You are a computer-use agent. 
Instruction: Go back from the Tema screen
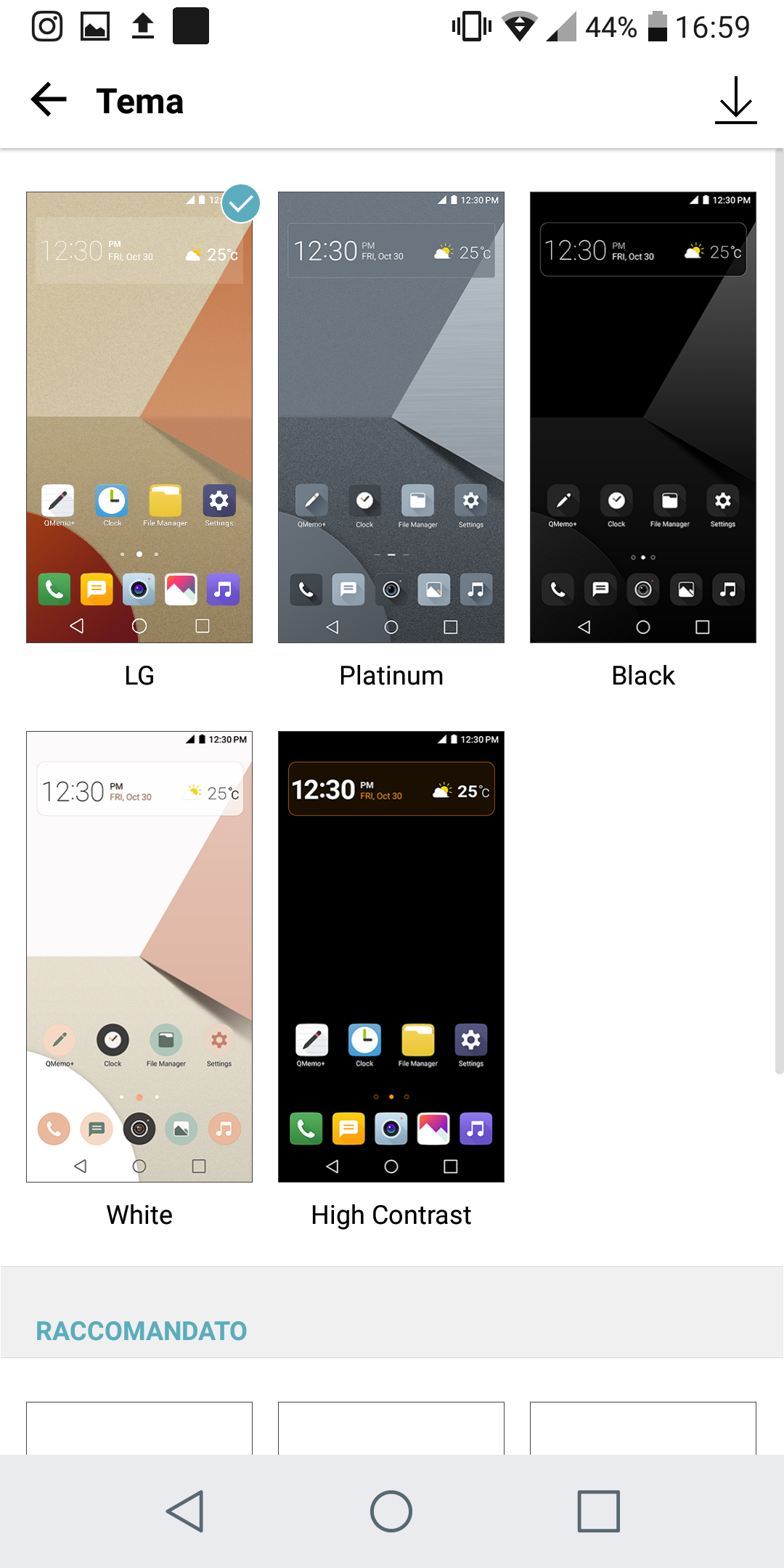(49, 100)
